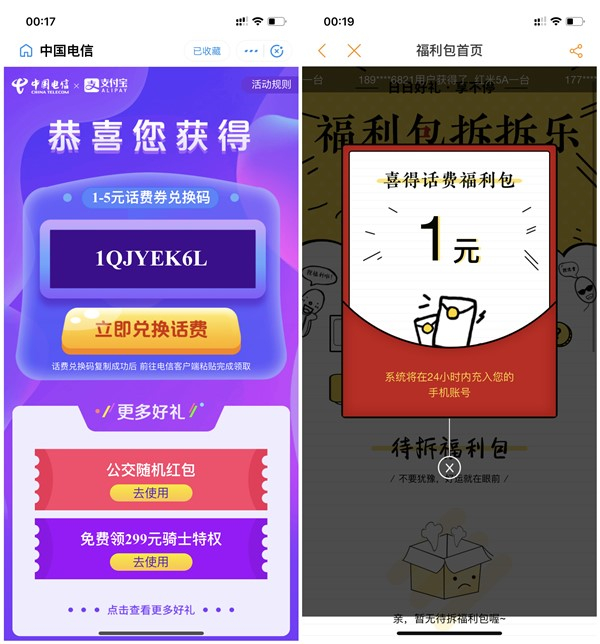Tap the home icon beside 中国电信
Image resolution: width=600 pixels, height=644 pixels.
tap(24, 51)
